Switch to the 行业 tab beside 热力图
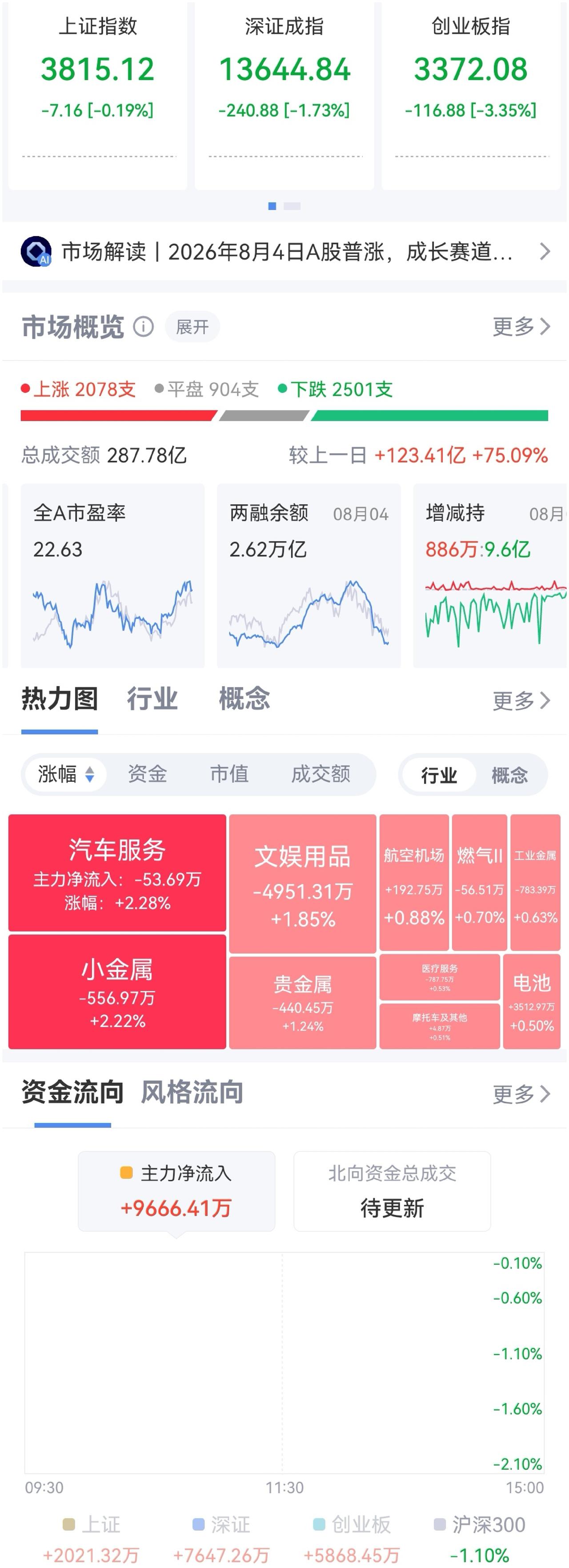The image size is (569, 1568). pyautogui.click(x=153, y=699)
